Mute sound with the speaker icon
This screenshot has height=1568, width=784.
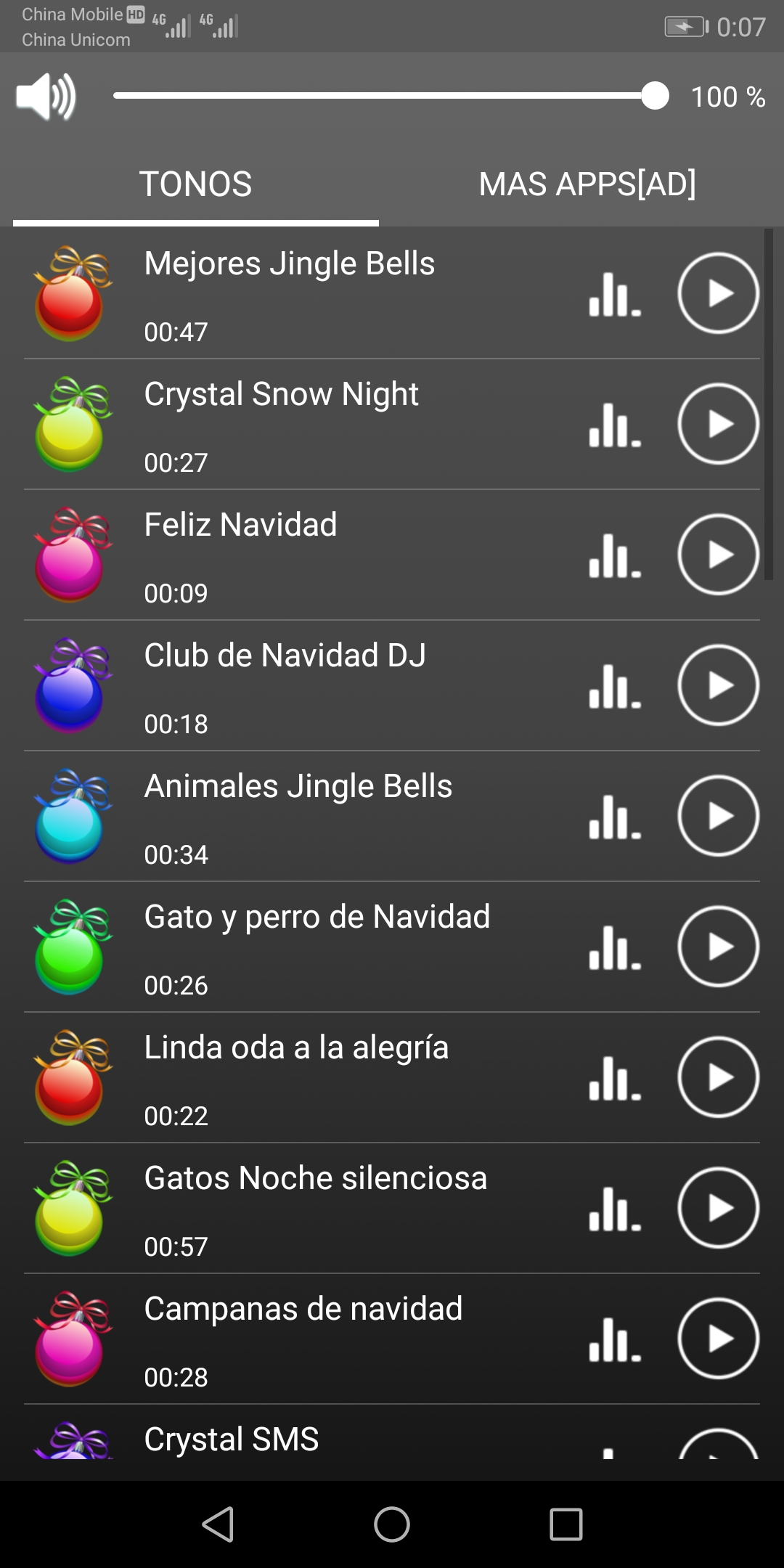pyautogui.click(x=46, y=96)
